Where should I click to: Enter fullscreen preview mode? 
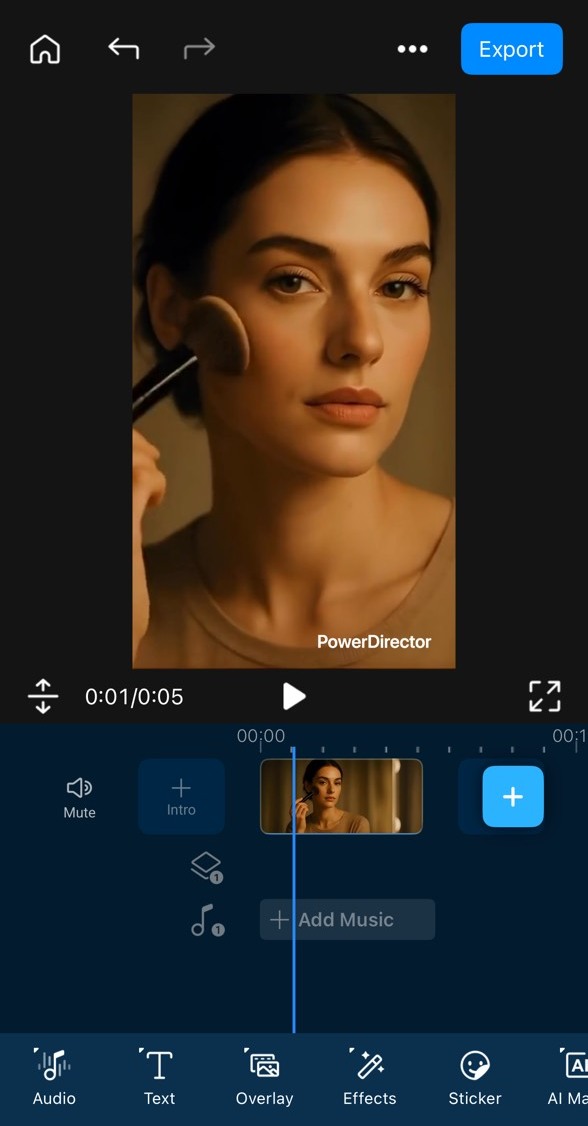tap(544, 696)
